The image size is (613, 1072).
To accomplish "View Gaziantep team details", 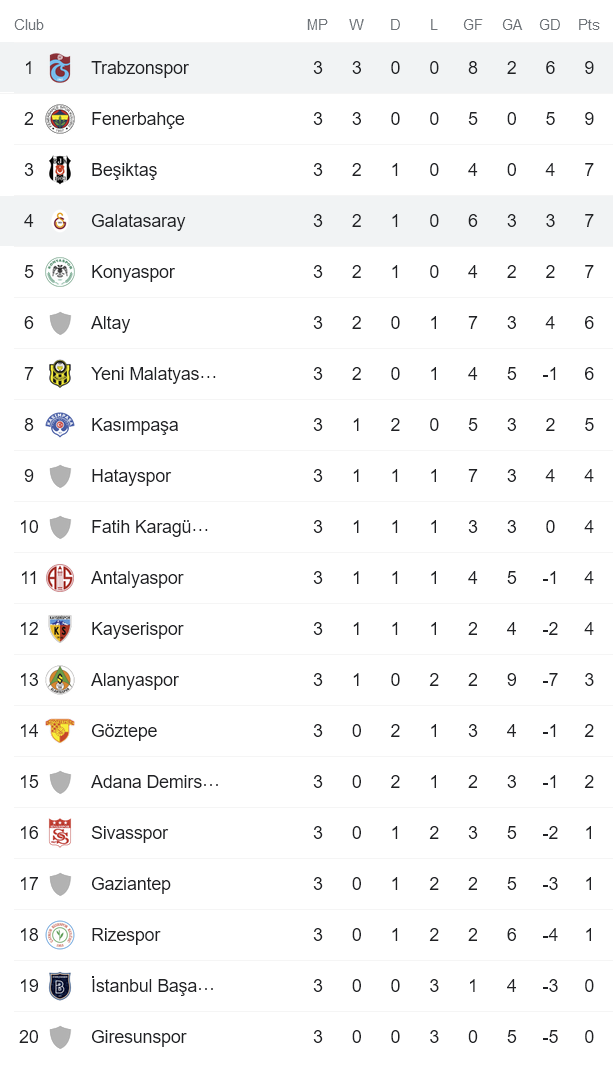I will coord(131,884).
